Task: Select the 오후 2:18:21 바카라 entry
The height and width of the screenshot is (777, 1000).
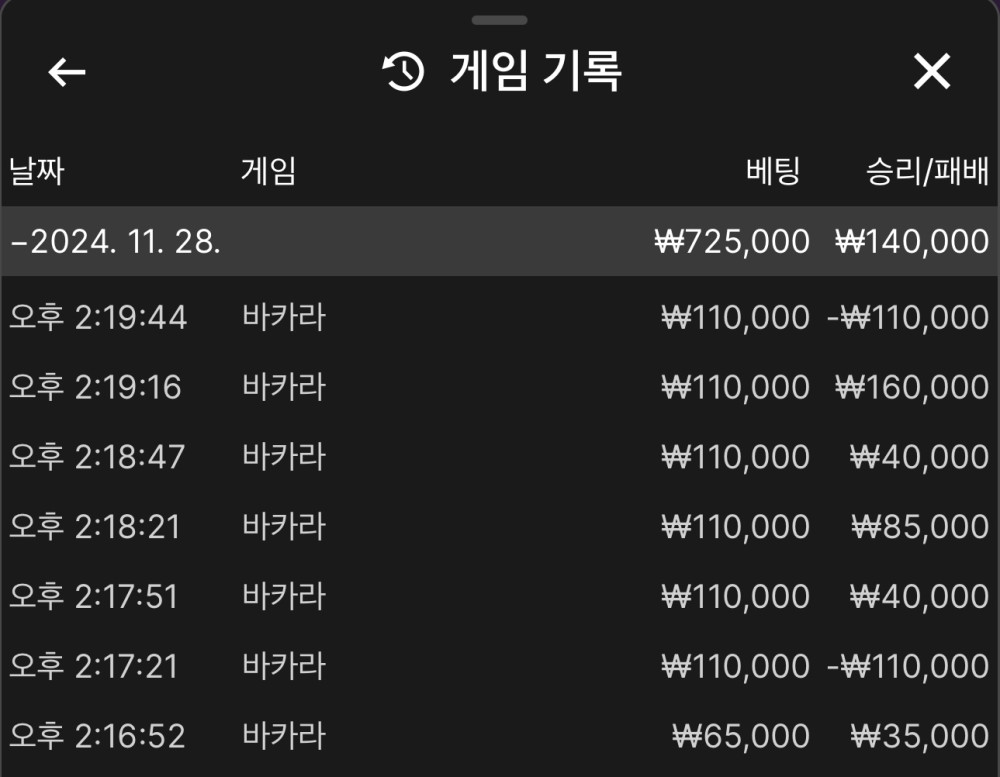Action: point(498,527)
